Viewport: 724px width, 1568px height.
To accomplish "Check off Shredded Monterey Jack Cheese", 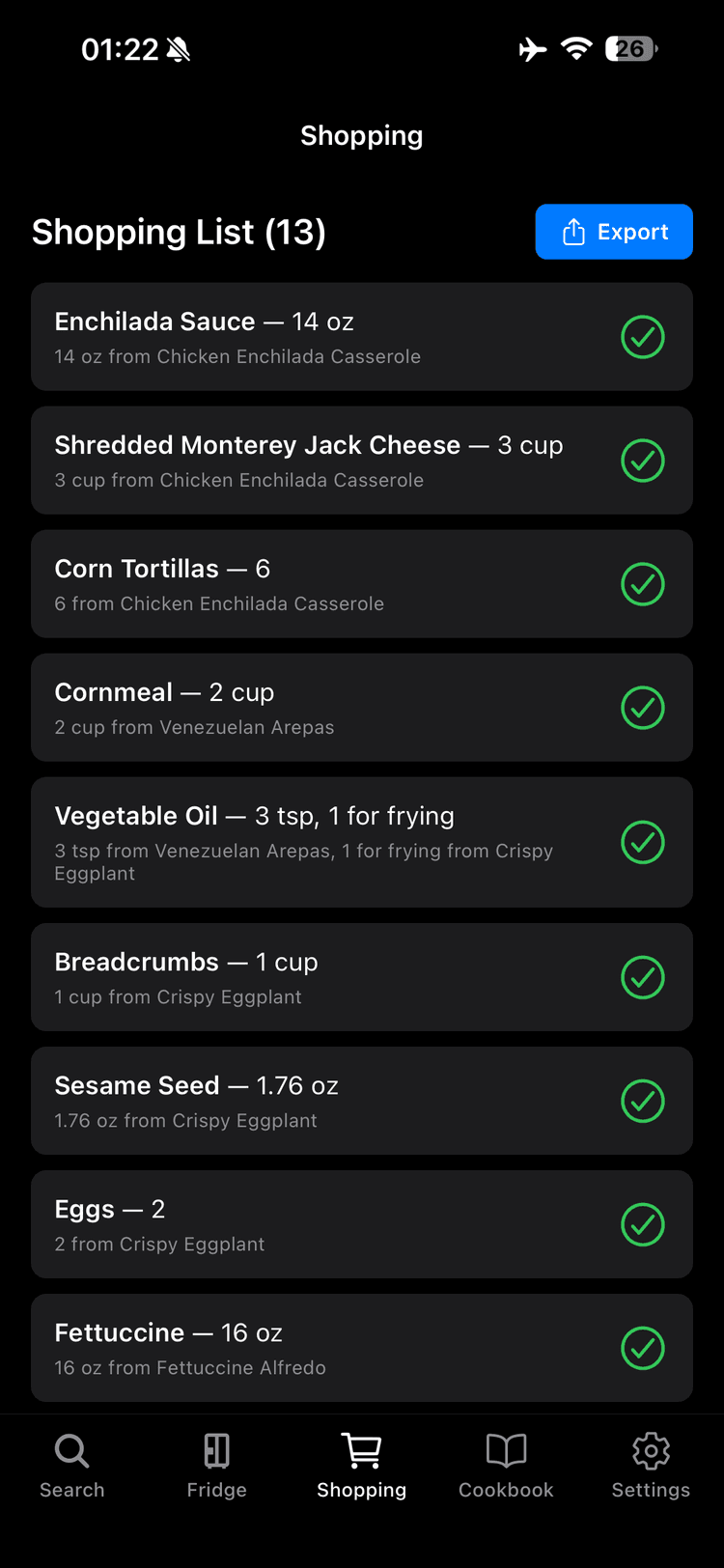I will pos(643,461).
